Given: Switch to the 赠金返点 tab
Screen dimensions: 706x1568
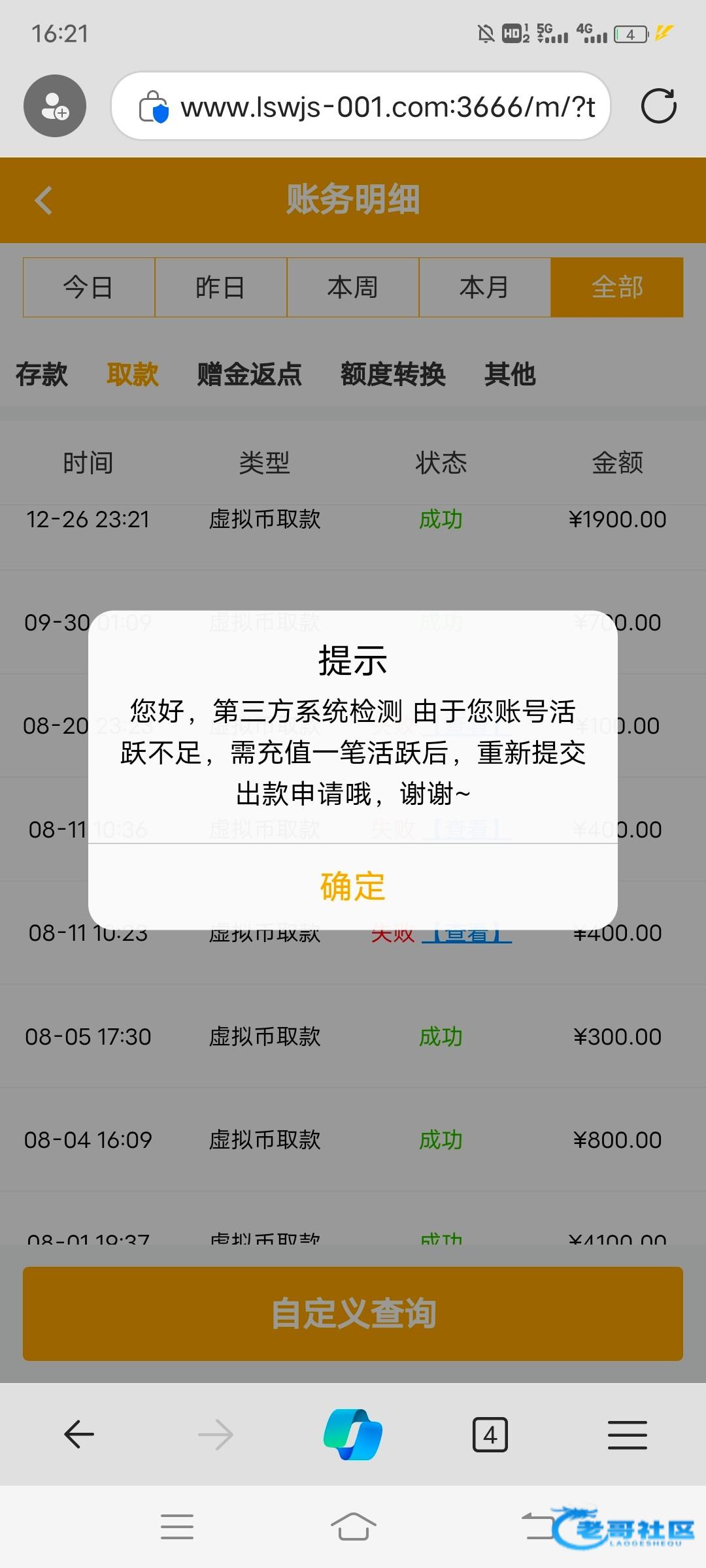Looking at the screenshot, I should tap(250, 374).
